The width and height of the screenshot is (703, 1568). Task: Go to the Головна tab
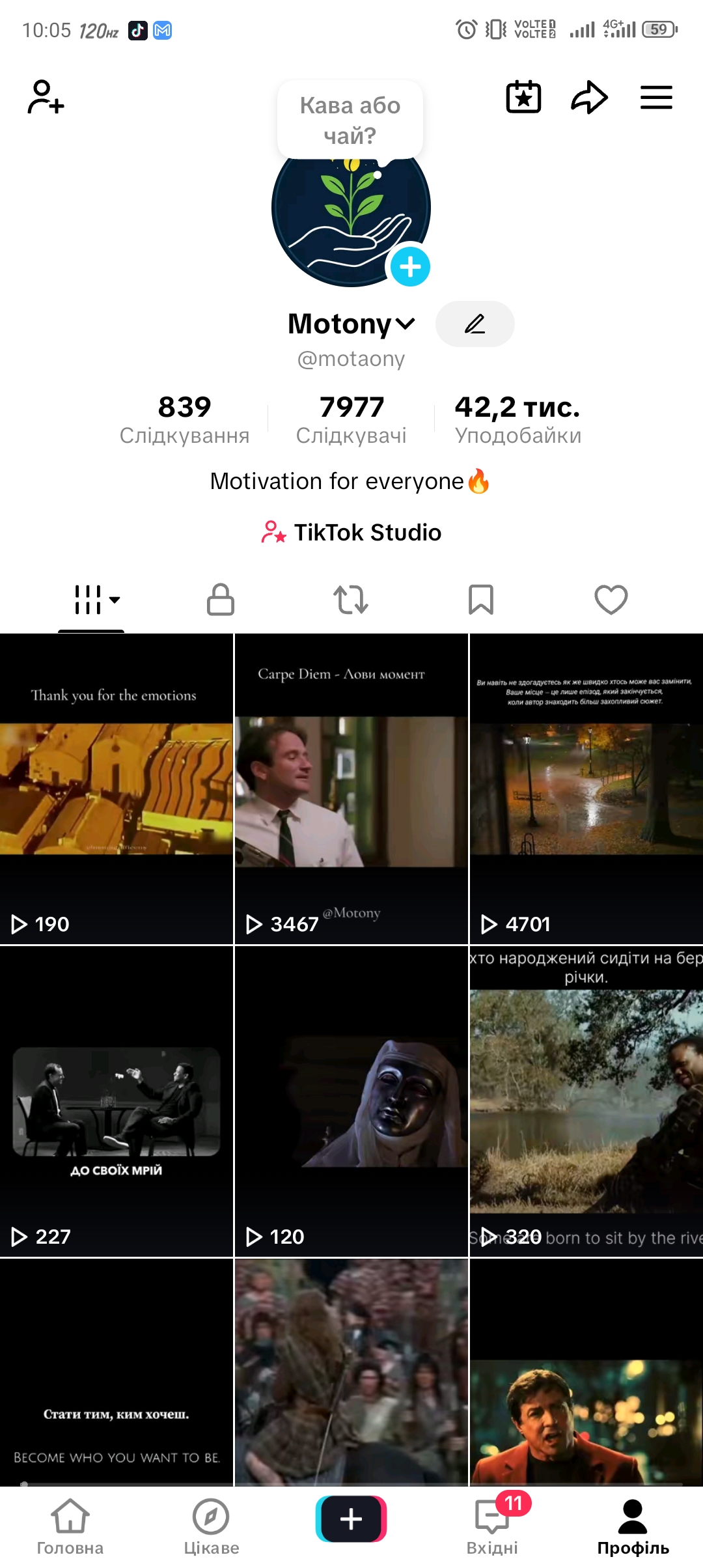click(70, 1526)
